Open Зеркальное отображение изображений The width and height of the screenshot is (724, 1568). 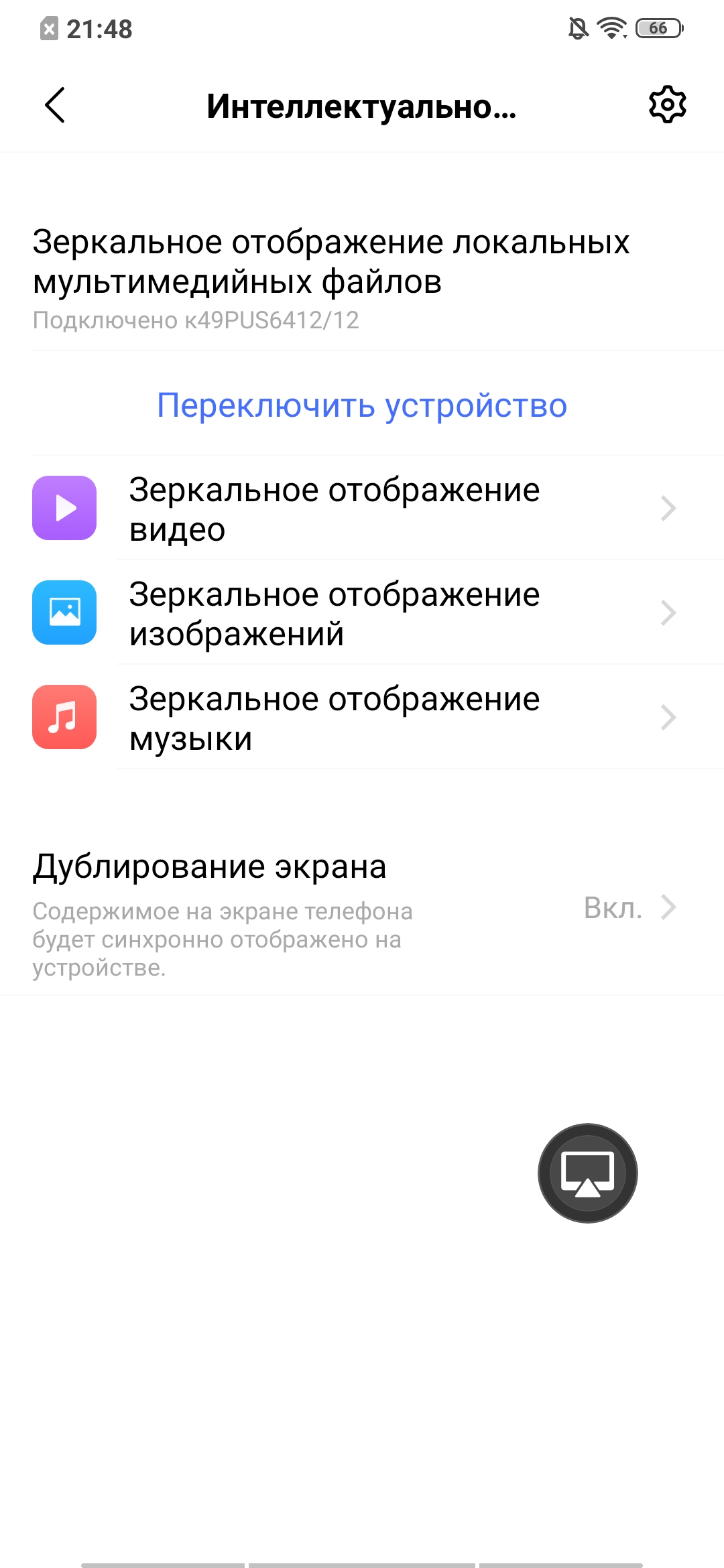pos(362,613)
